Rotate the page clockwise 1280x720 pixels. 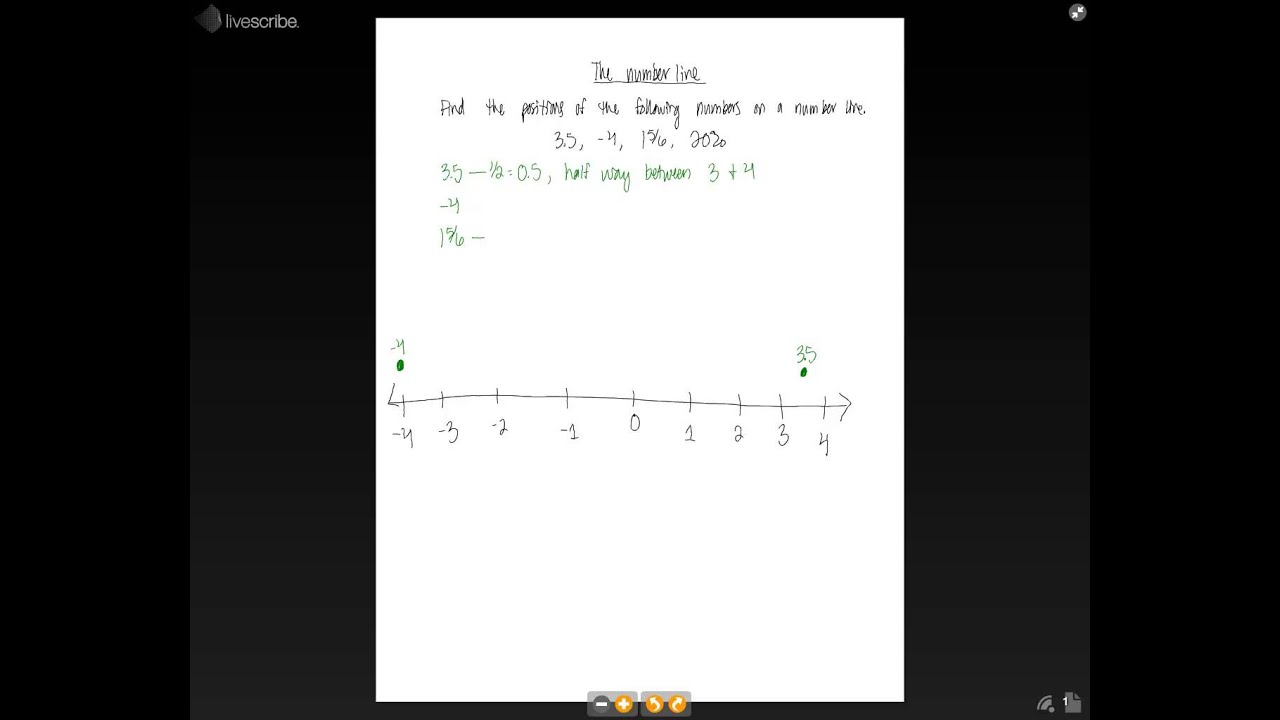pyautogui.click(x=677, y=704)
